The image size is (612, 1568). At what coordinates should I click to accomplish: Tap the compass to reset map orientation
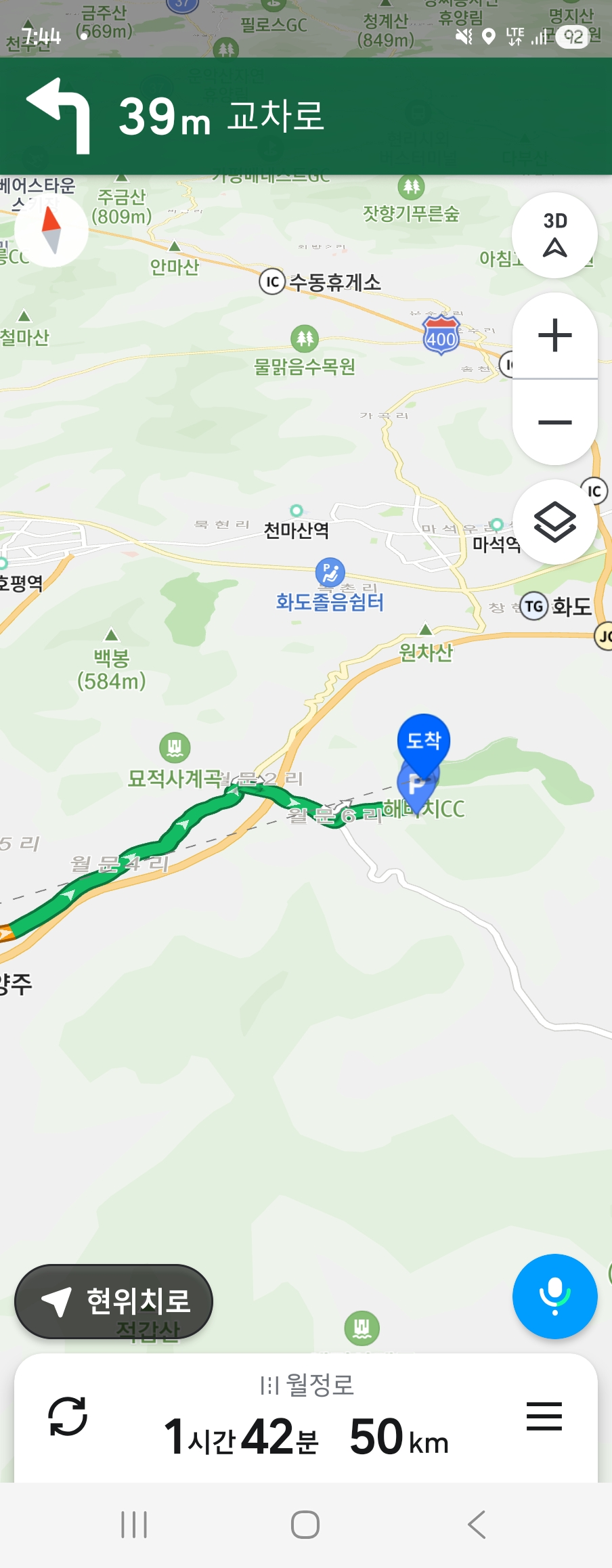[x=51, y=230]
